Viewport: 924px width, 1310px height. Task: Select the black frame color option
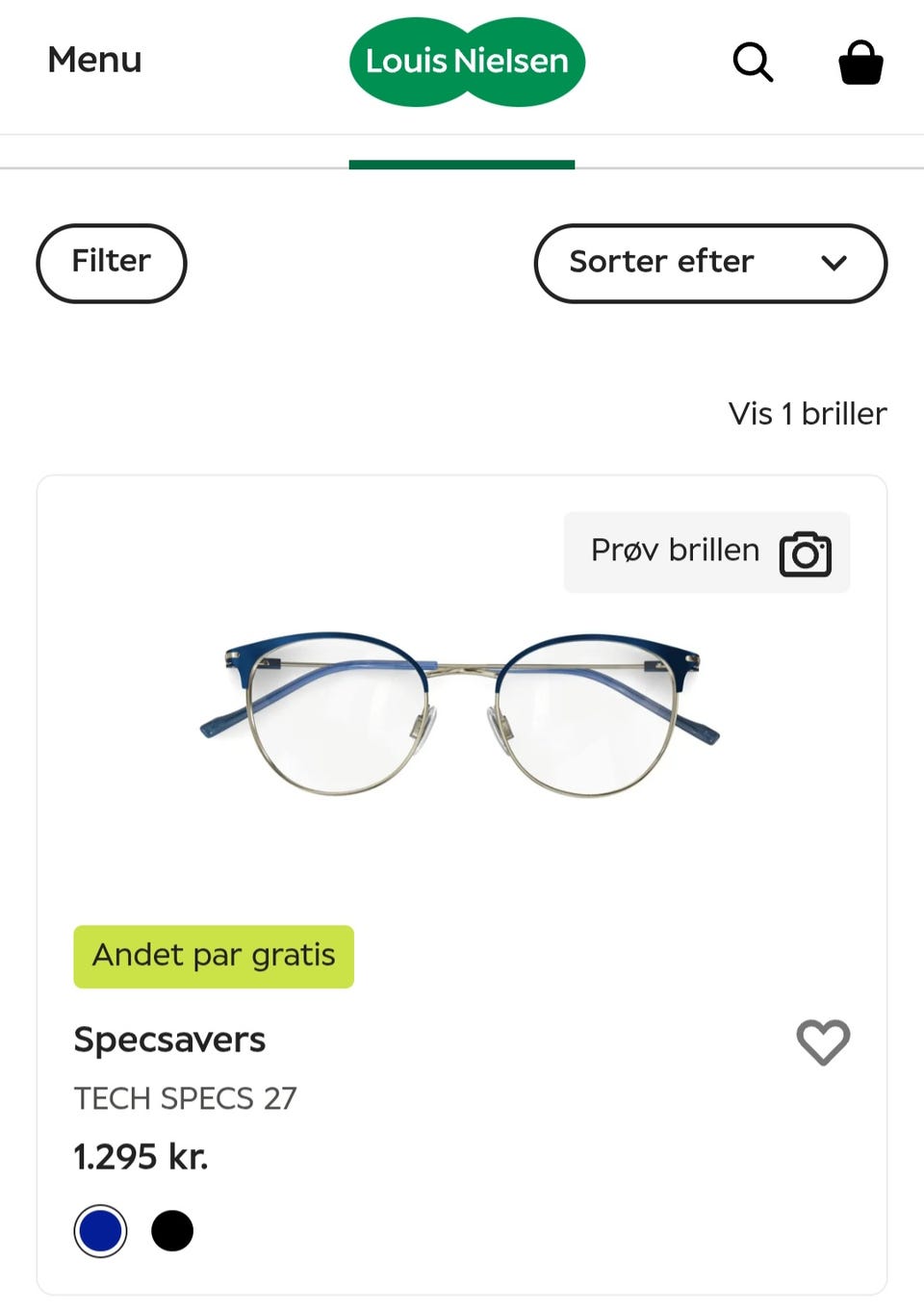click(172, 1230)
